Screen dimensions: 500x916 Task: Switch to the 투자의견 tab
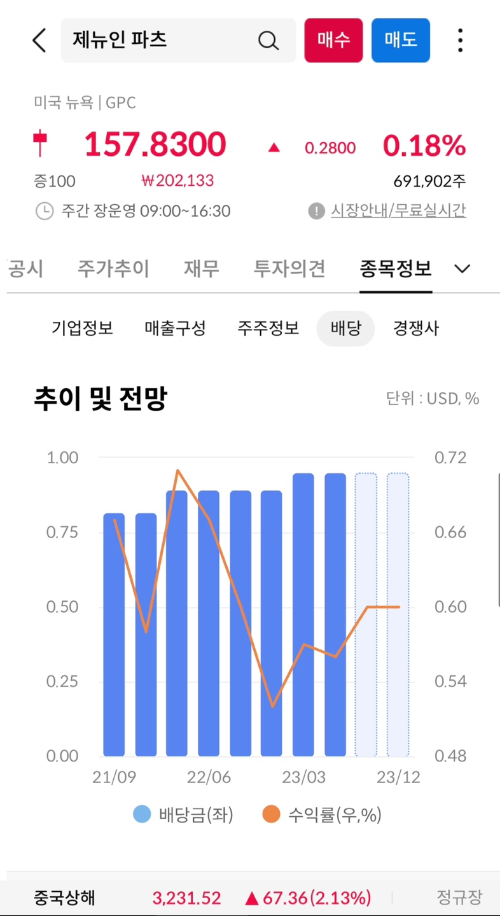coord(289,269)
